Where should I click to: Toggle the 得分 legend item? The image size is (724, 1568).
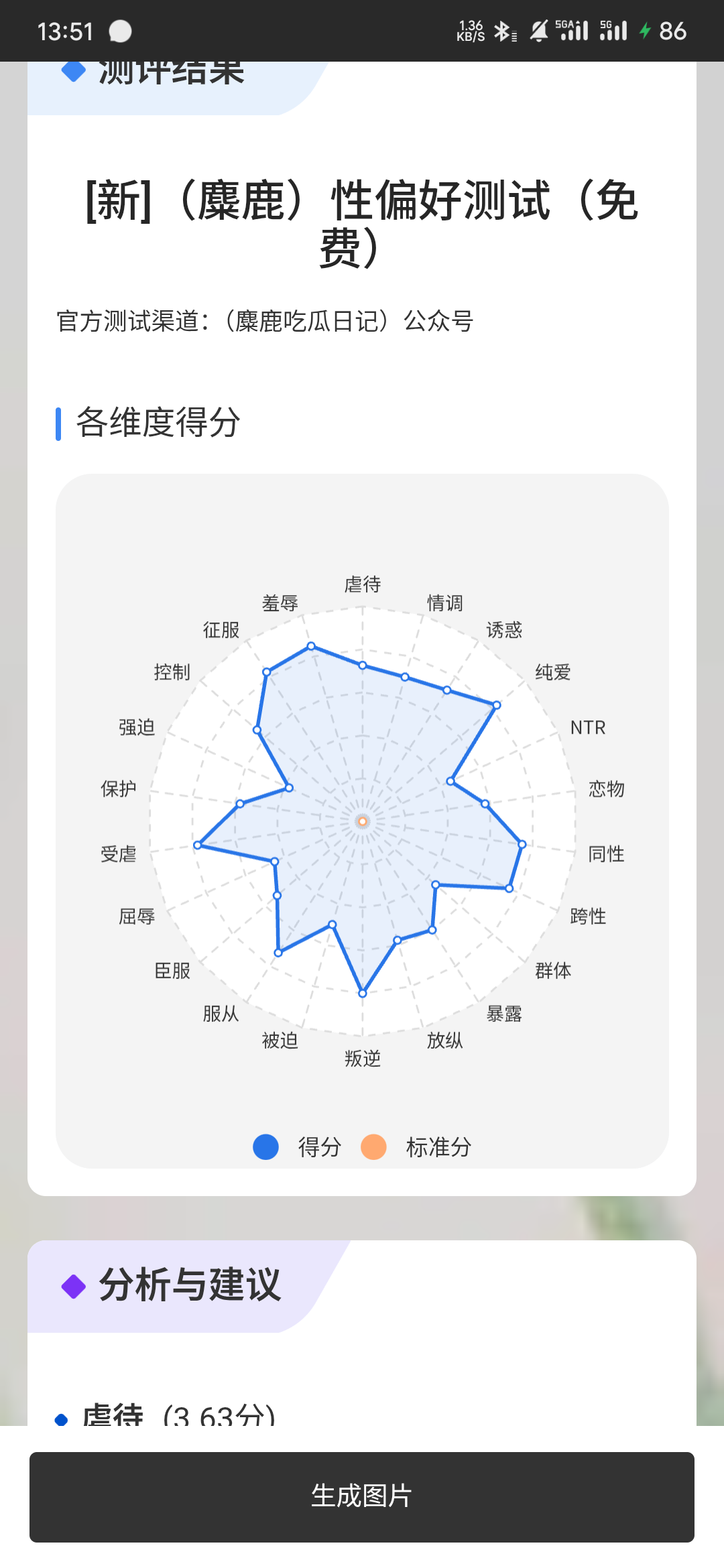[x=298, y=1147]
